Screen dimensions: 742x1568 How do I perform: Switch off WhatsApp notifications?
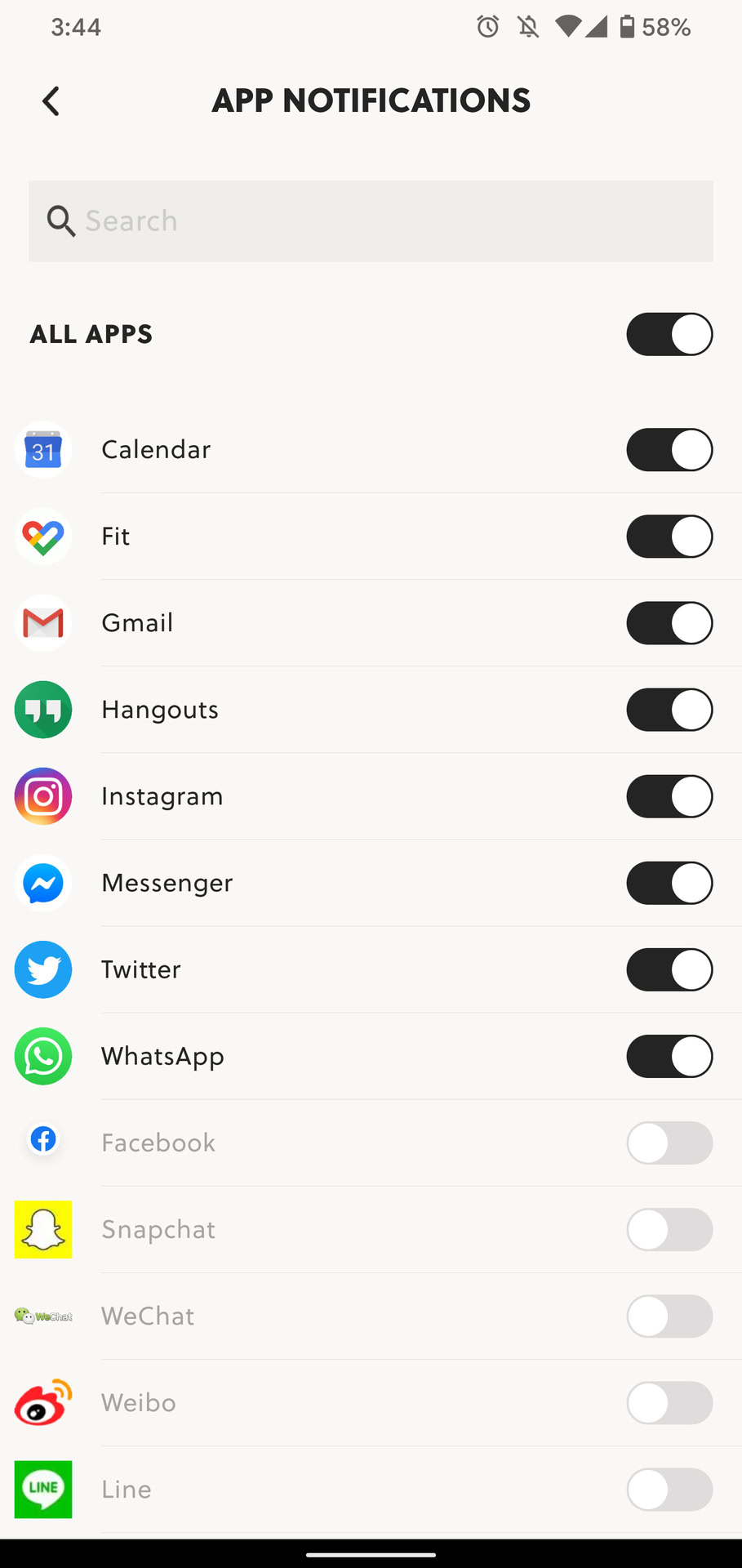point(669,1056)
